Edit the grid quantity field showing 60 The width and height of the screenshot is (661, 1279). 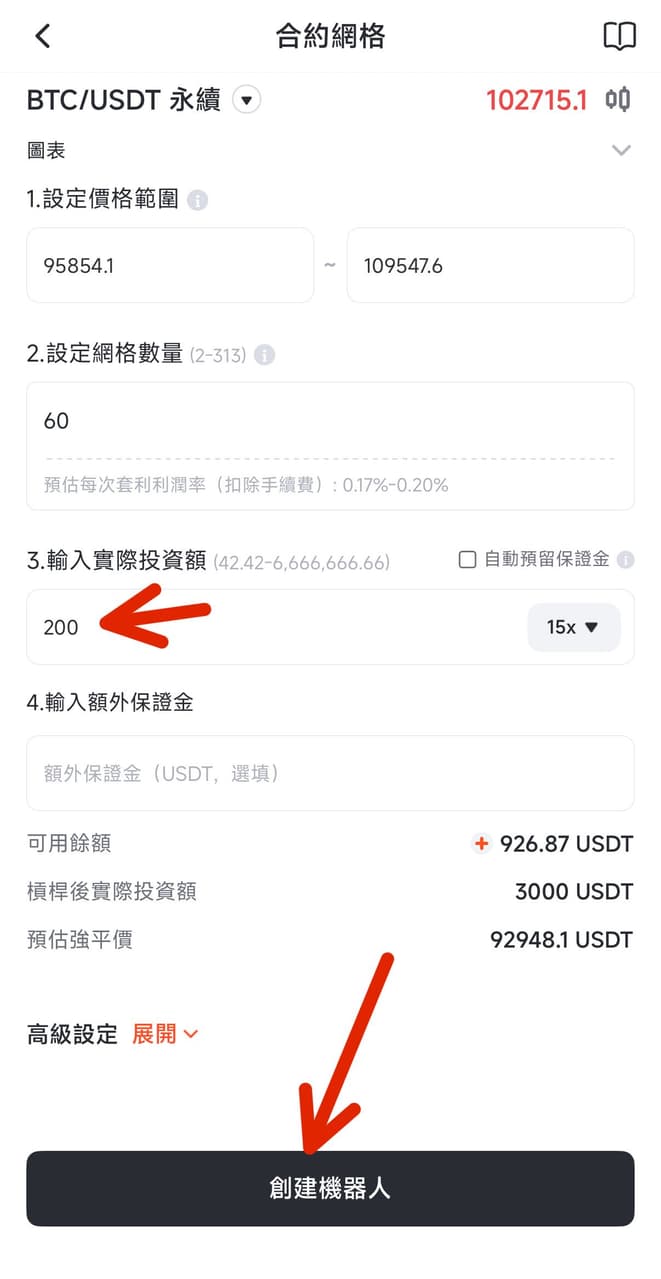click(330, 421)
